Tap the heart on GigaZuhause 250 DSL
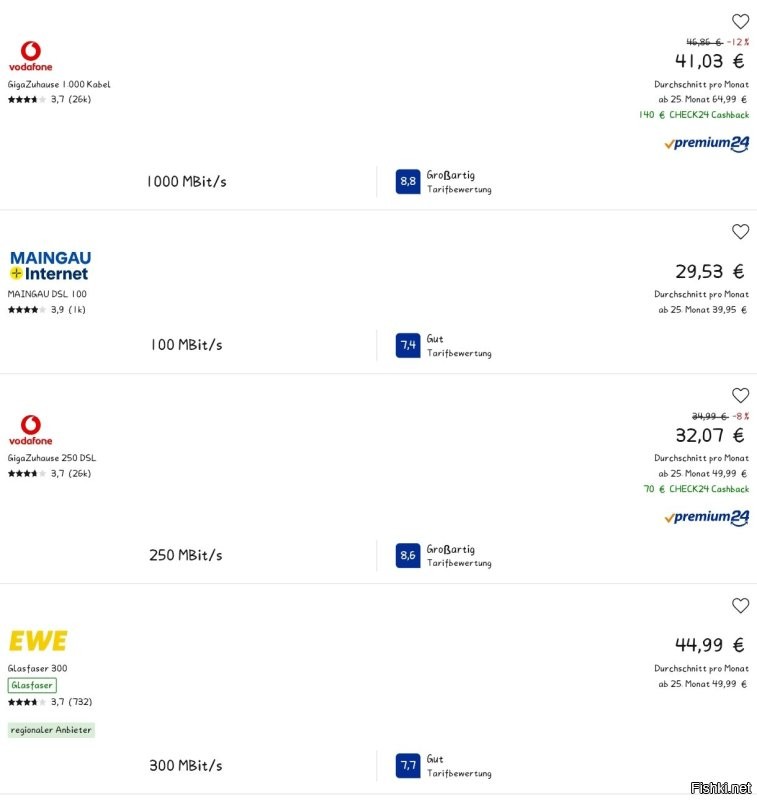Viewport: 757px width, 800px height. tap(740, 395)
